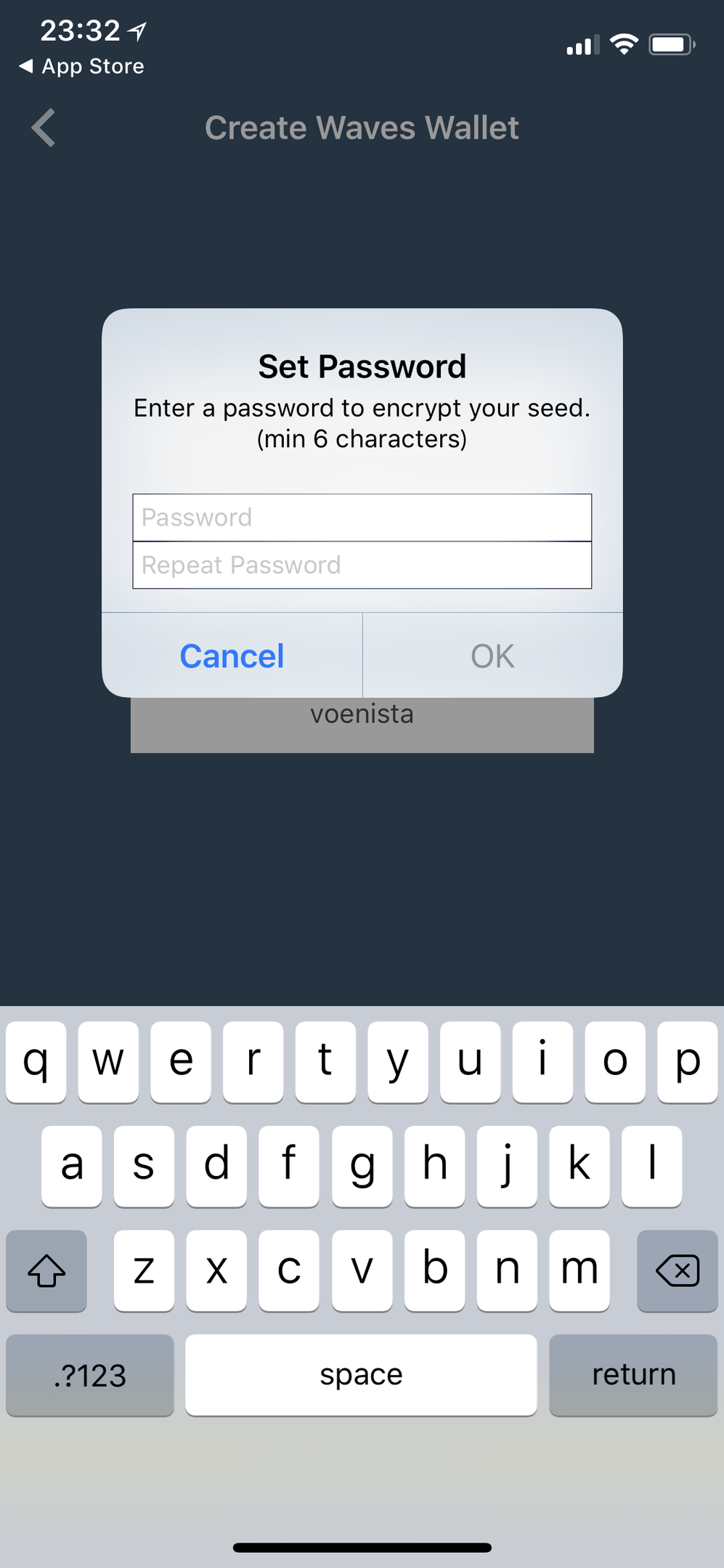Image resolution: width=724 pixels, height=1568 pixels.
Task: Hit the backspace key
Action: tap(677, 1270)
